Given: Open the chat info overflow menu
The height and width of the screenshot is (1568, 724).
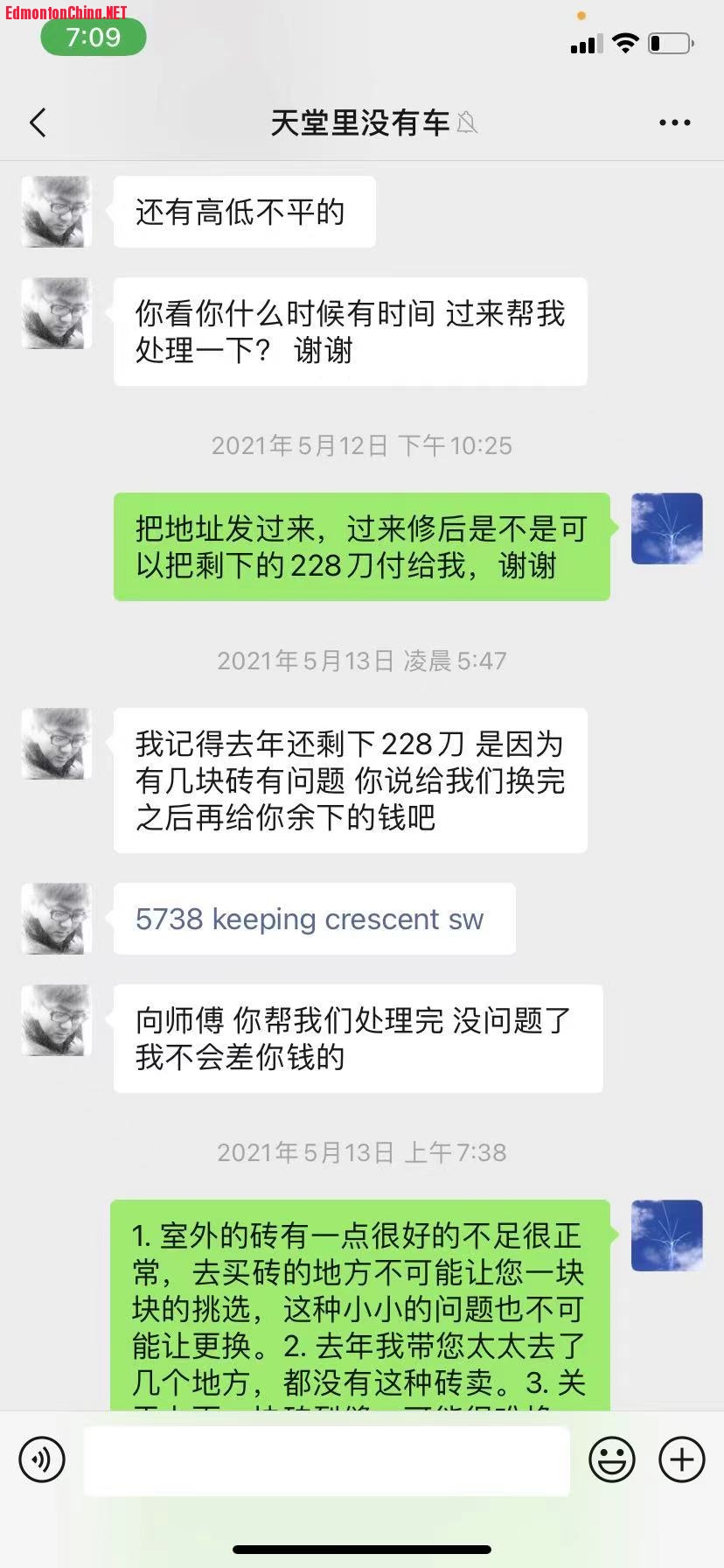Looking at the screenshot, I should tap(674, 123).
